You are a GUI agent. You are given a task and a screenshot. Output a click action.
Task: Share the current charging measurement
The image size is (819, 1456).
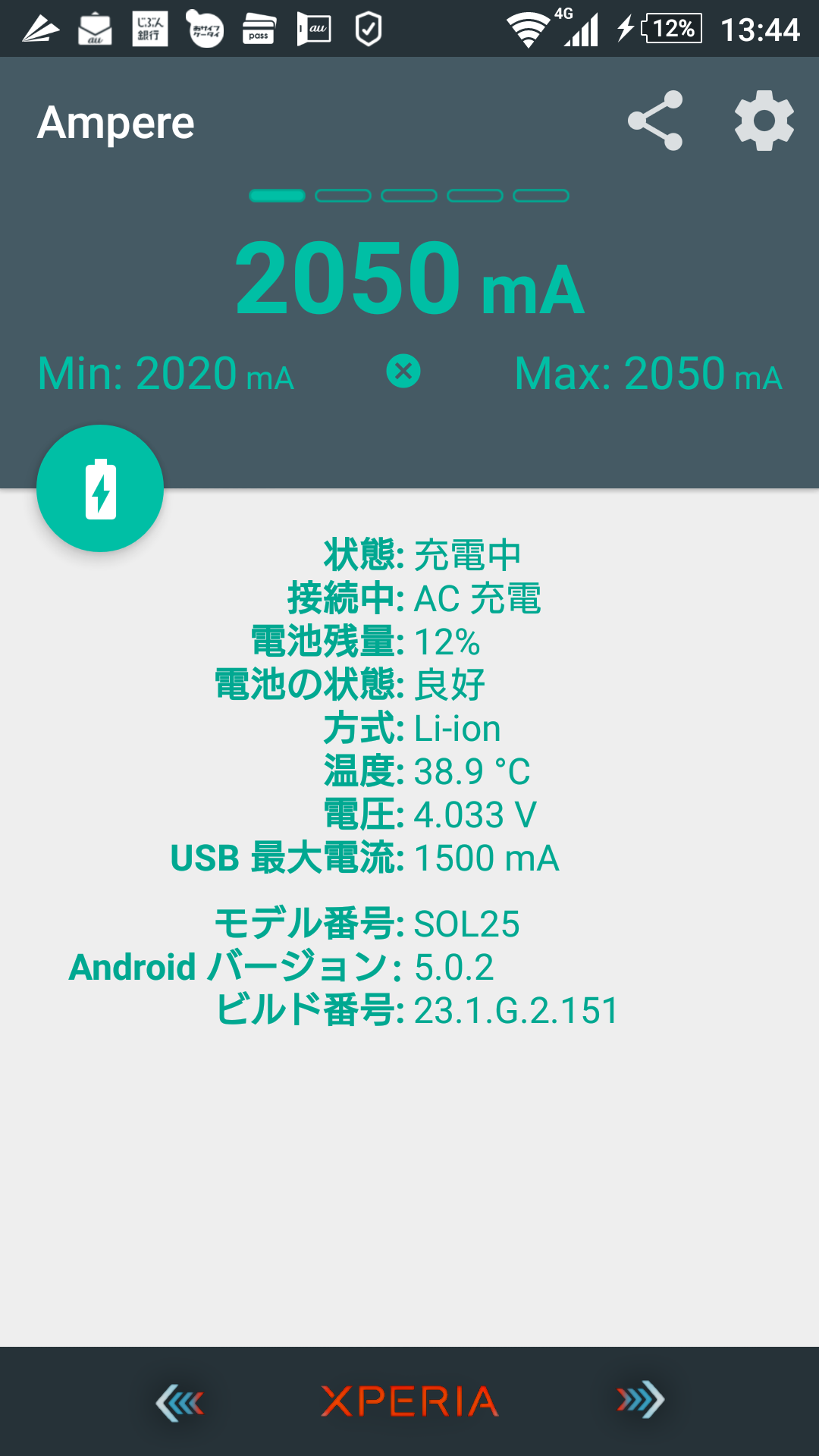click(655, 121)
